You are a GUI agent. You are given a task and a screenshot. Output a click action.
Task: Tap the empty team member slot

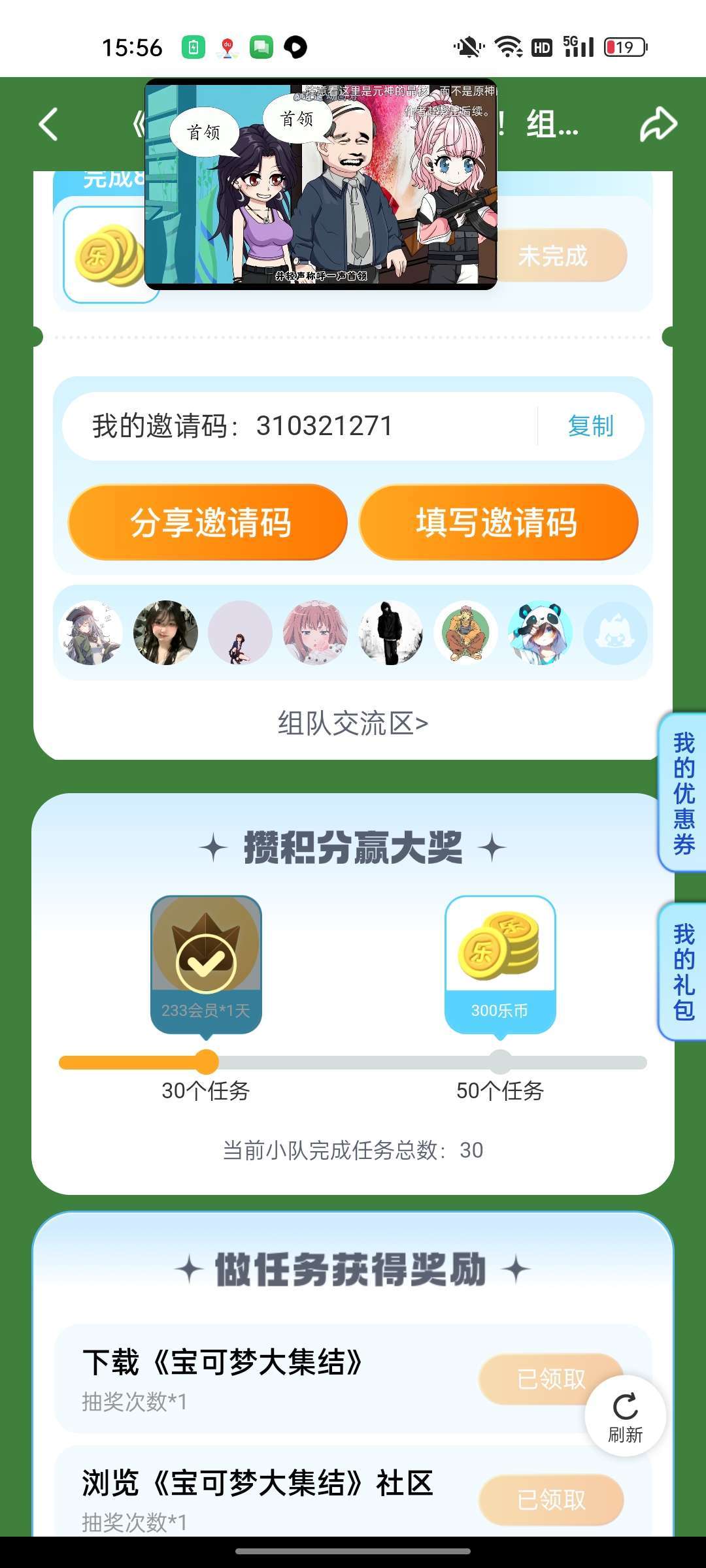point(614,632)
